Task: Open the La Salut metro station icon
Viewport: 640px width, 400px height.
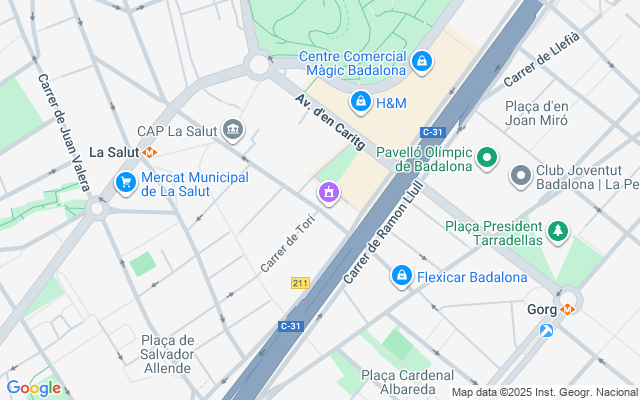Action: point(149,153)
